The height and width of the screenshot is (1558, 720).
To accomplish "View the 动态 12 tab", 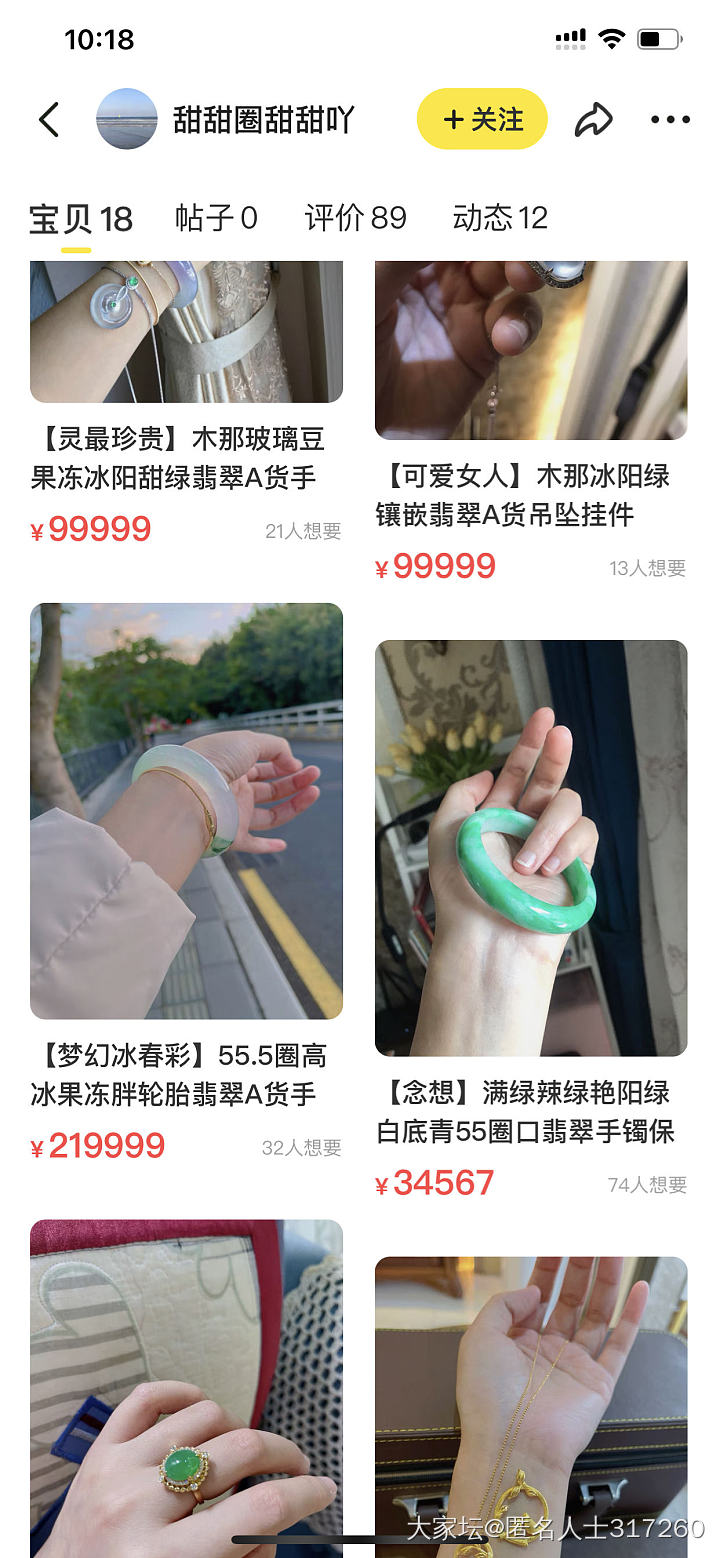I will [x=500, y=218].
